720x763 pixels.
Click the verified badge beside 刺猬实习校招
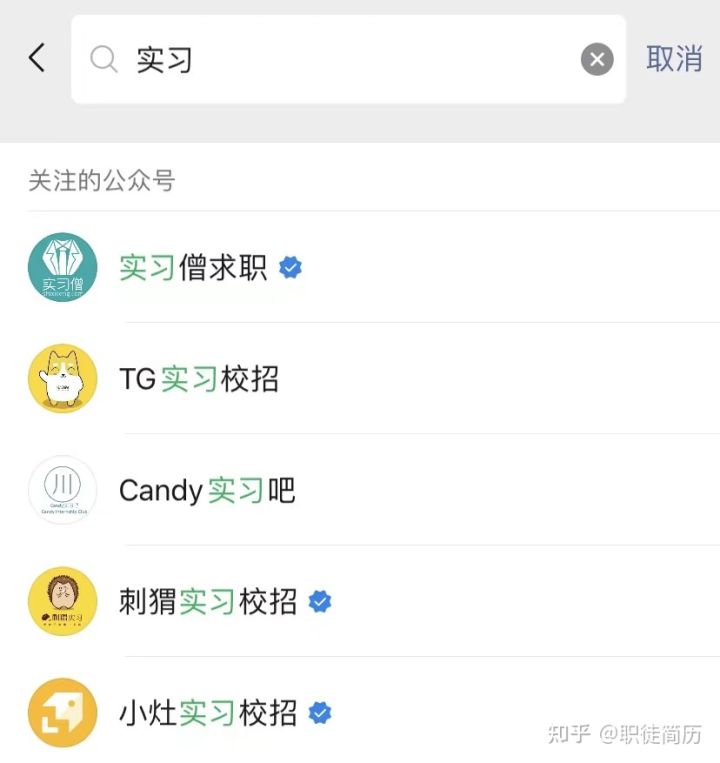[319, 600]
